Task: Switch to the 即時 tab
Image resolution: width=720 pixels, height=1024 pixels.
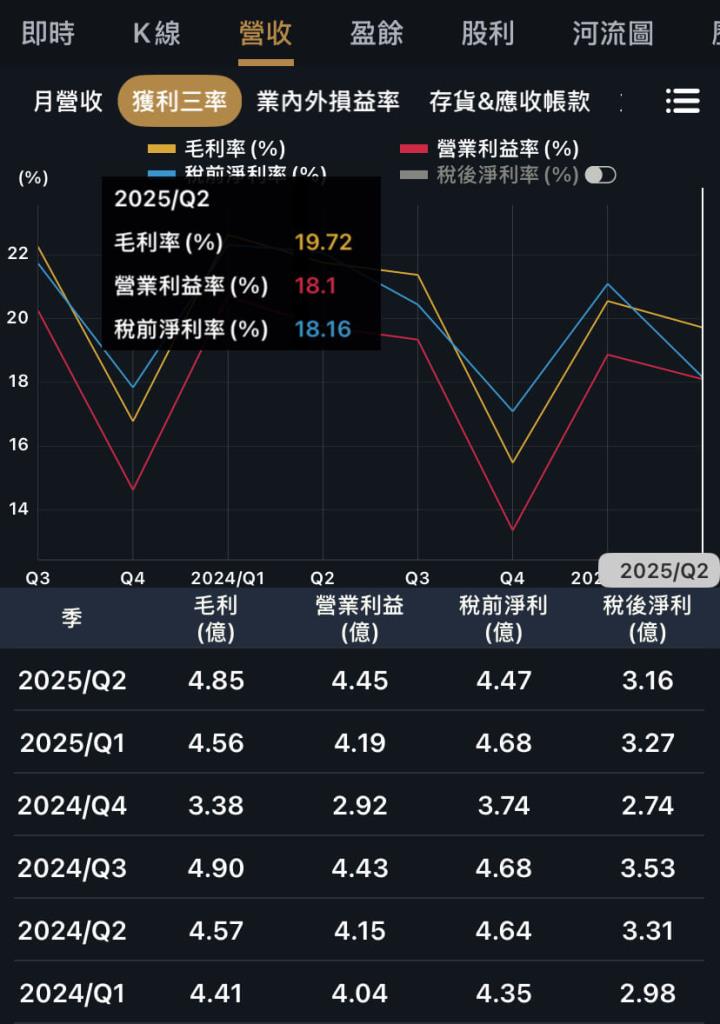Action: tap(48, 33)
